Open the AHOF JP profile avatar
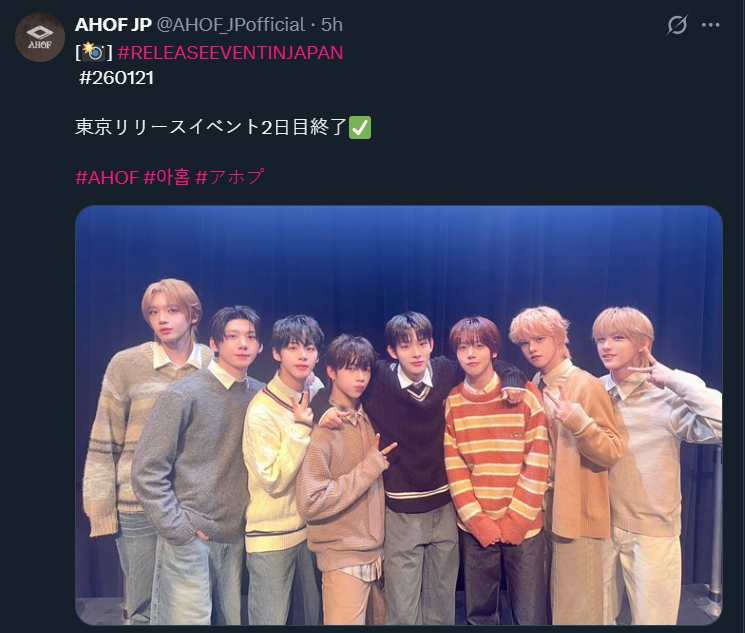The image size is (745, 633). [x=41, y=38]
